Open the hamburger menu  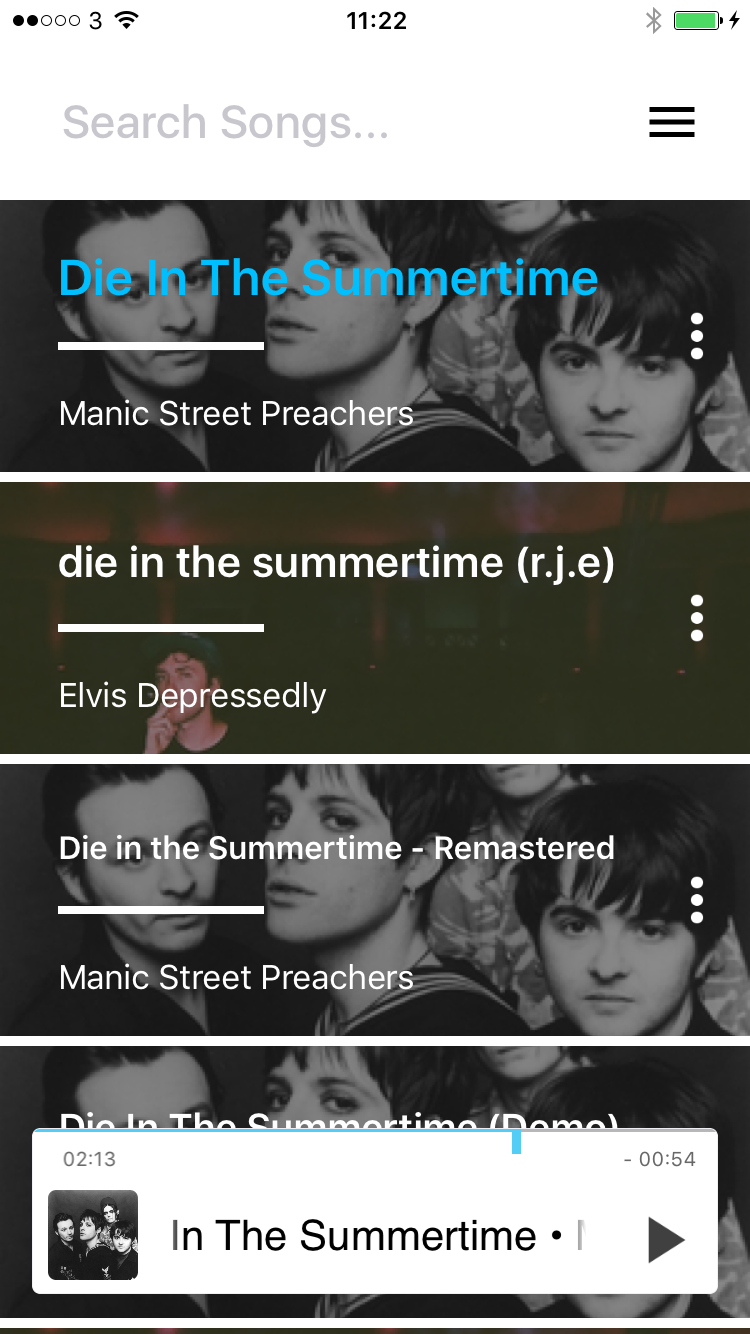[x=671, y=122]
